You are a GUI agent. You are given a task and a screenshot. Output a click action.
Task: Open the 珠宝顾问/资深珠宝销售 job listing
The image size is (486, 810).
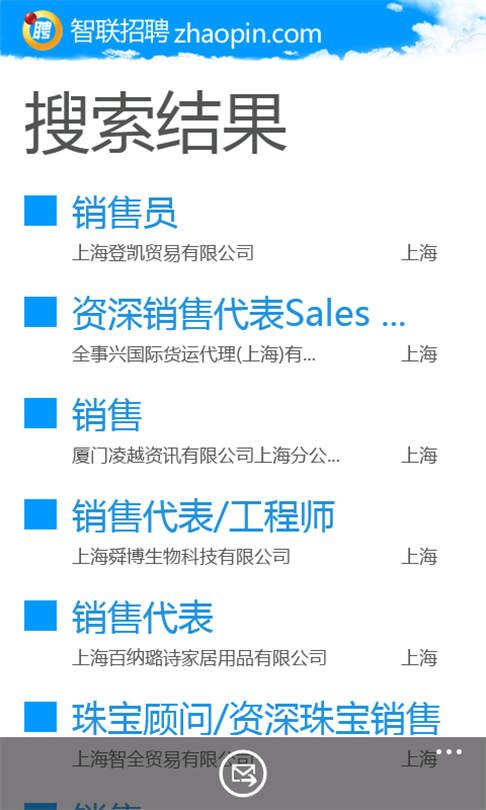point(256,718)
